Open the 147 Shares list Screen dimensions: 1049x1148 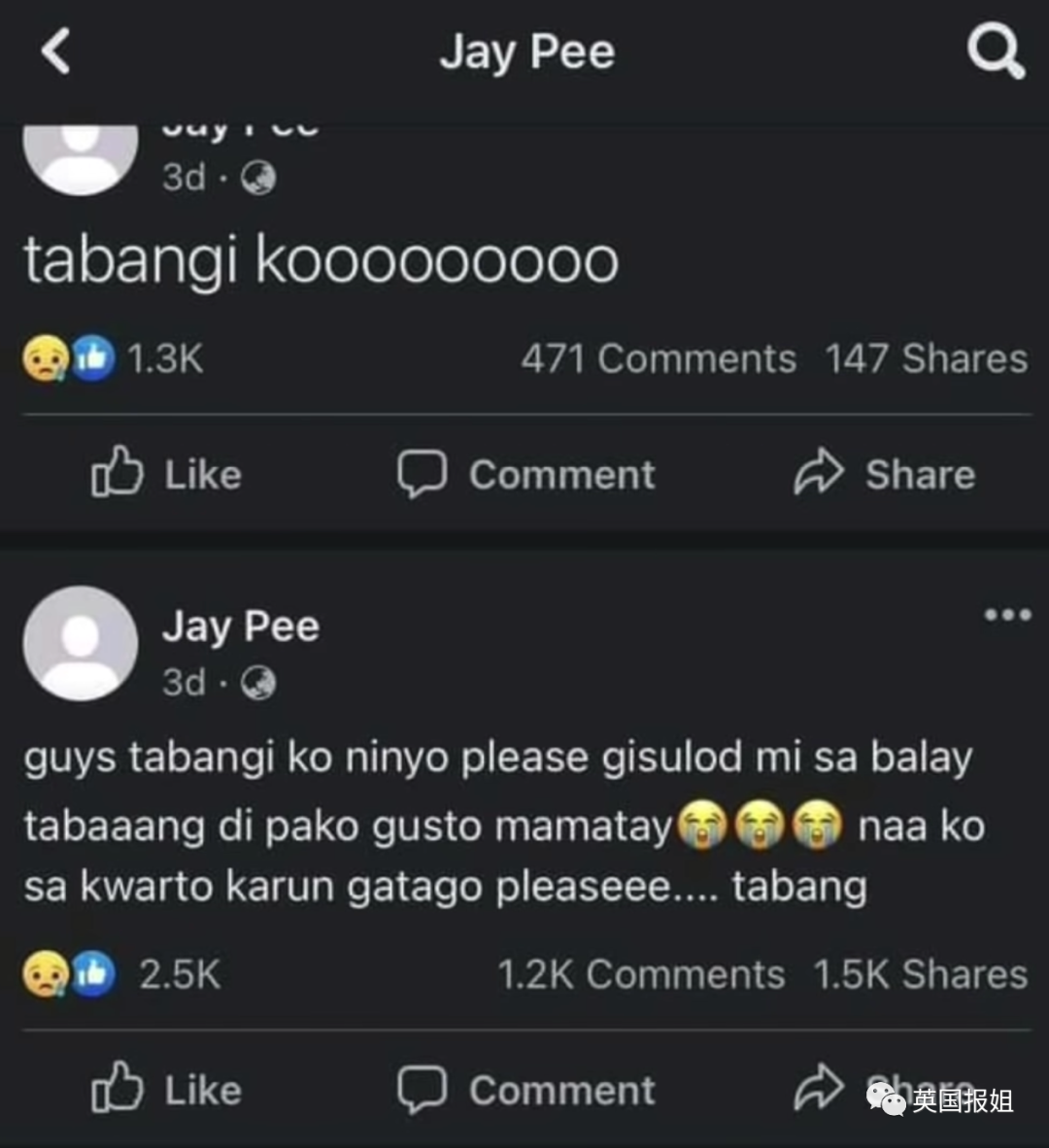[x=926, y=359]
